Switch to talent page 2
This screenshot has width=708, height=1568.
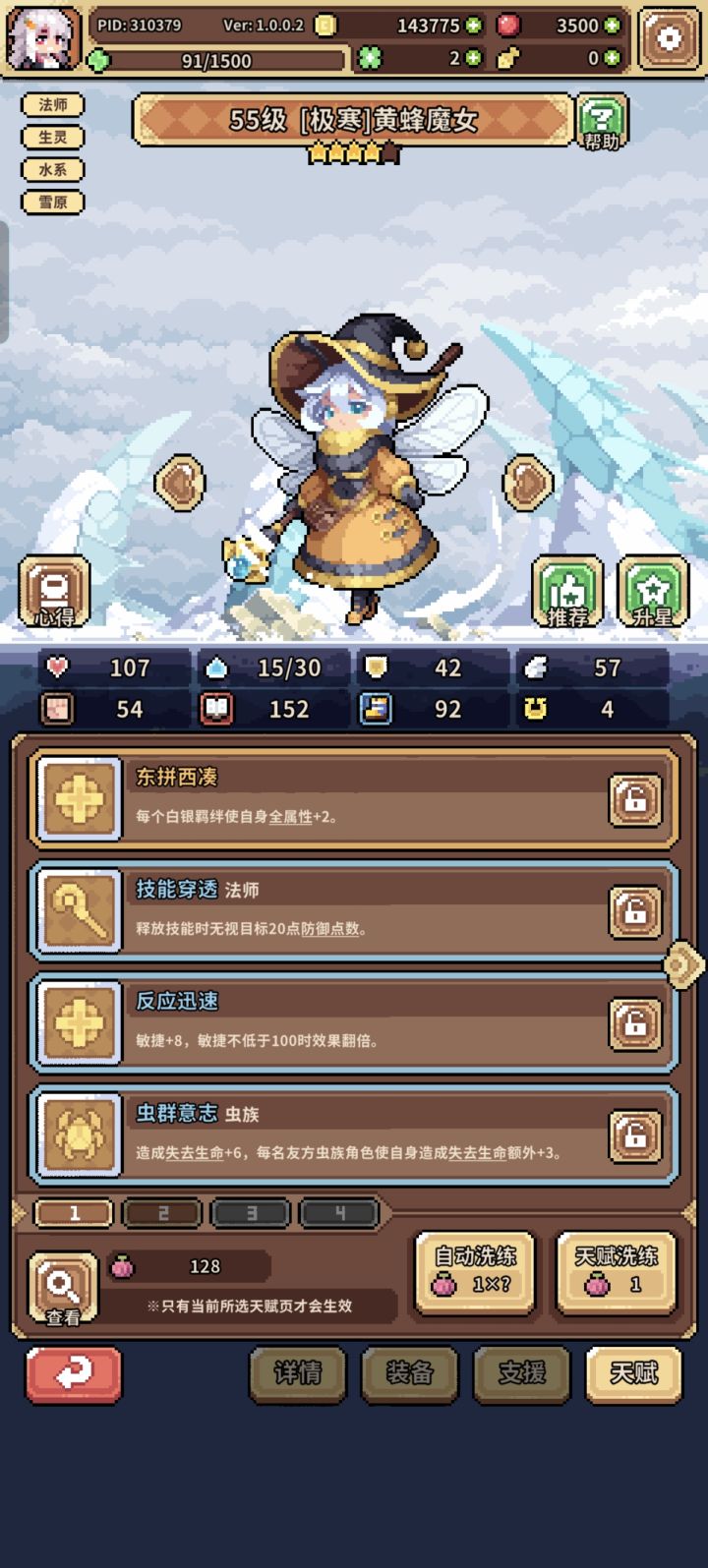click(161, 1213)
